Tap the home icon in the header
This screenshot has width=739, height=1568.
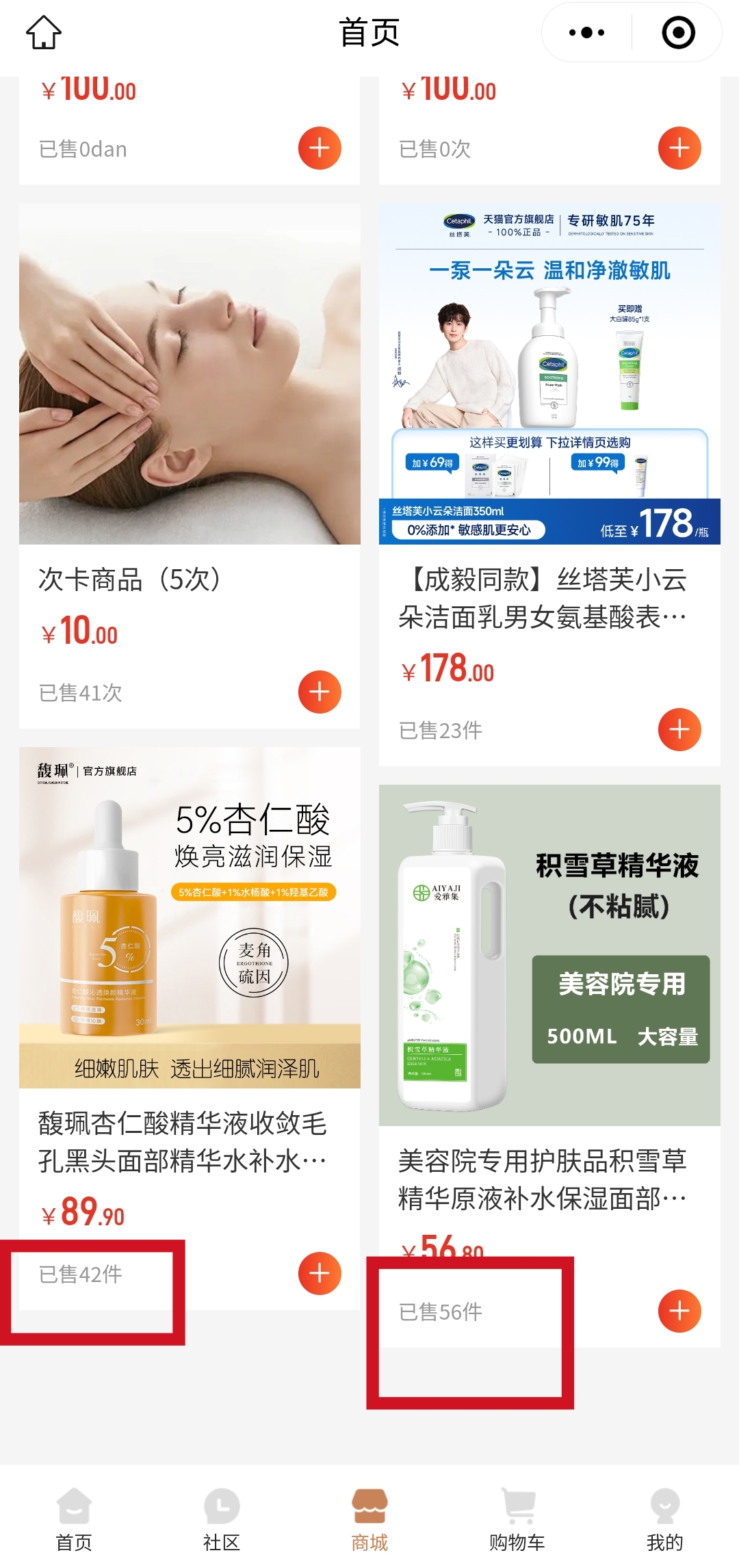pyautogui.click(x=44, y=32)
